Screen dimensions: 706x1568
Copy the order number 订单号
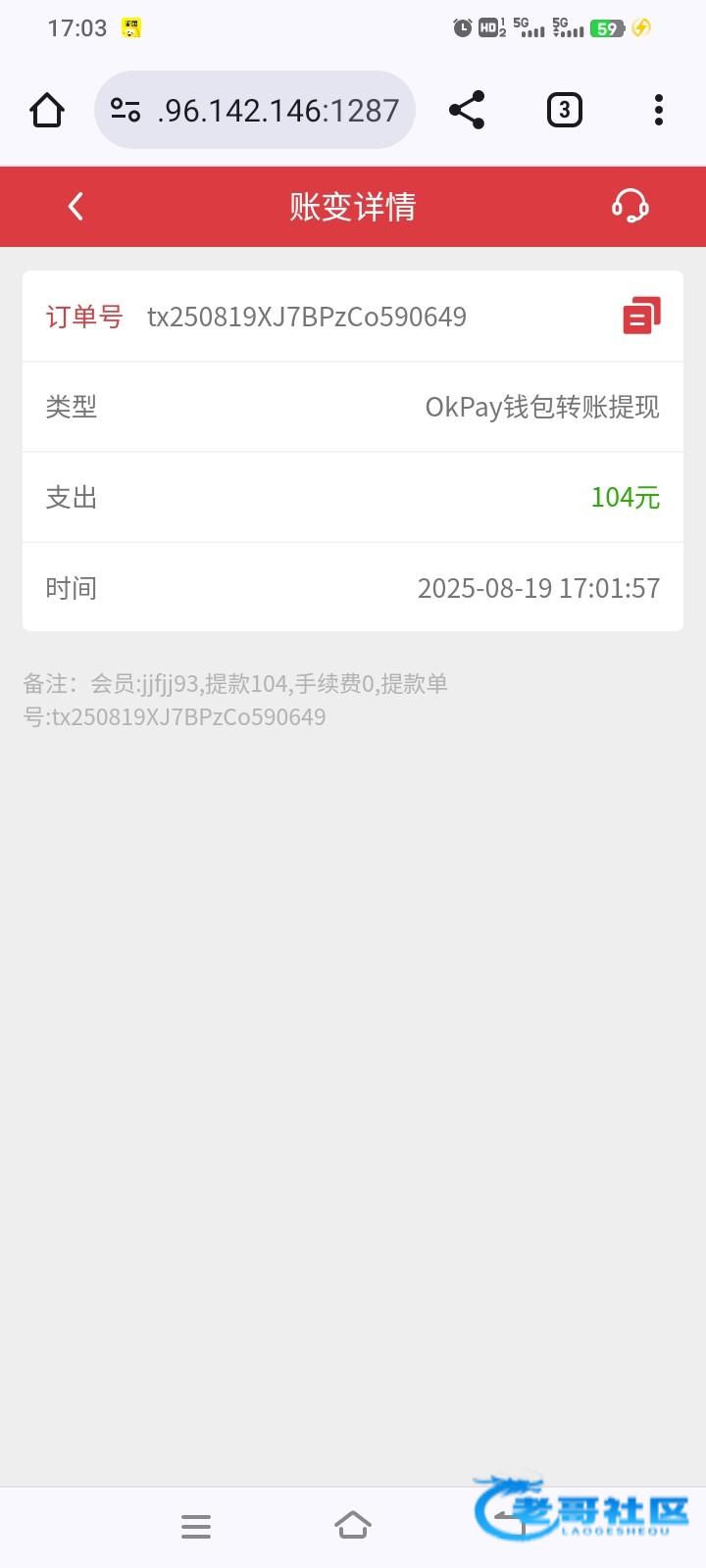[641, 316]
